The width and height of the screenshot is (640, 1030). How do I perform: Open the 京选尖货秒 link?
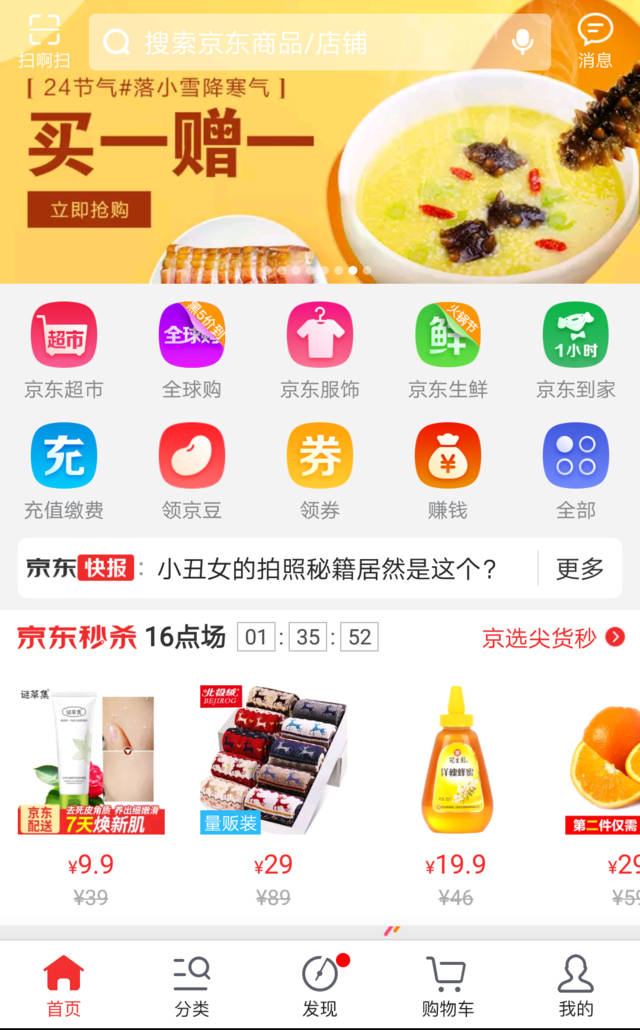tap(553, 637)
